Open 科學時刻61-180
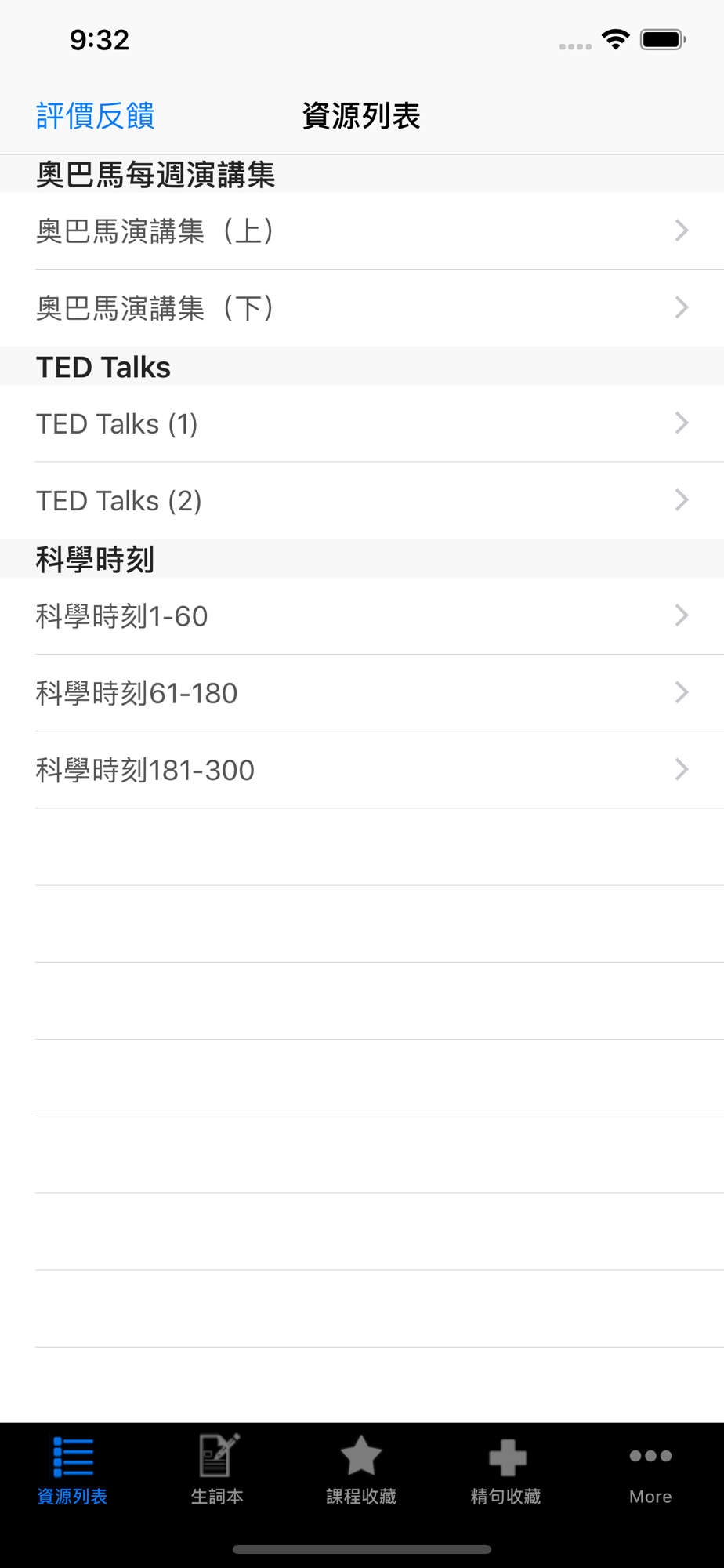 point(362,693)
